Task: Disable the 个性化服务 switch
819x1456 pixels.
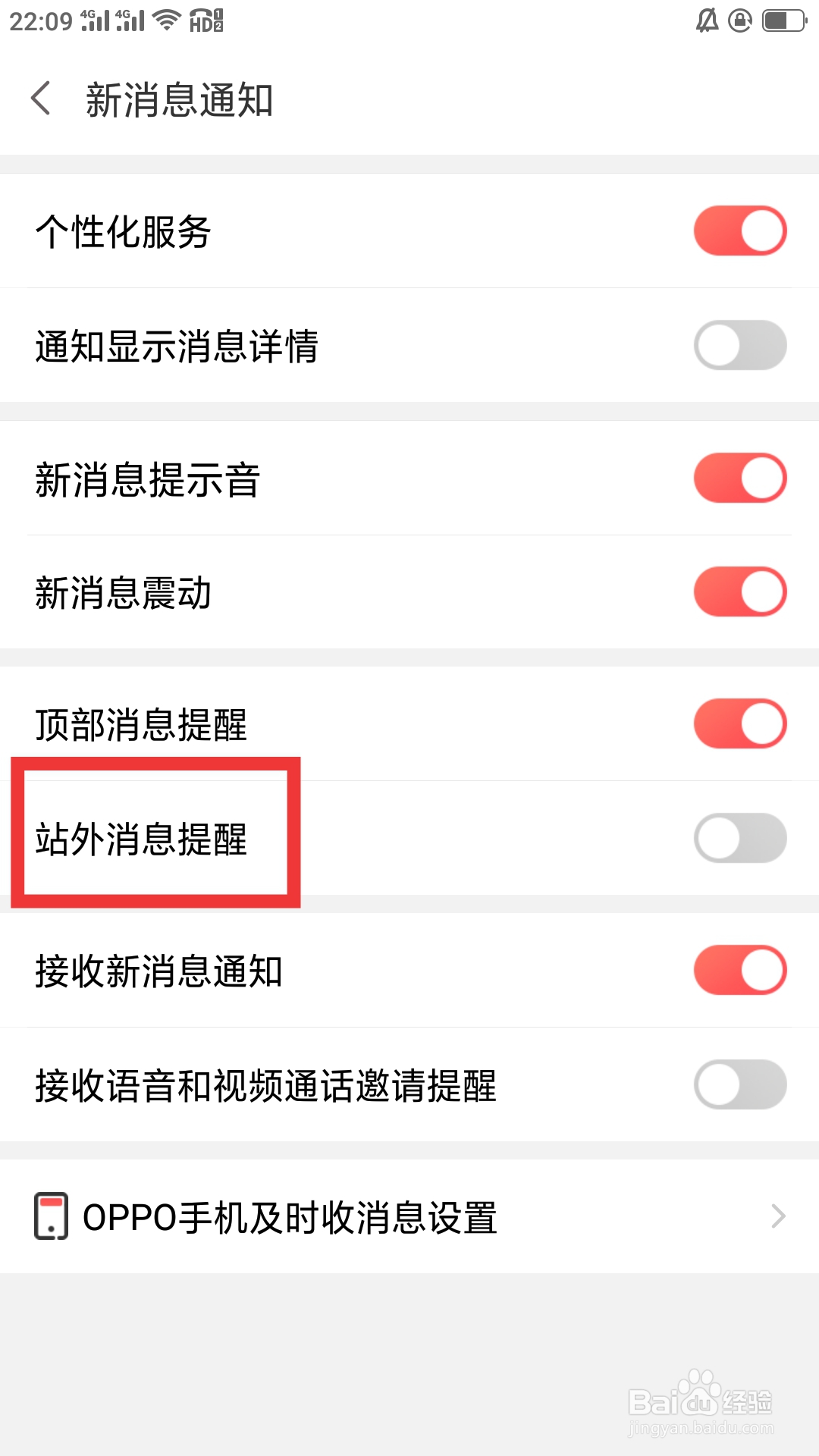Action: coord(739,230)
